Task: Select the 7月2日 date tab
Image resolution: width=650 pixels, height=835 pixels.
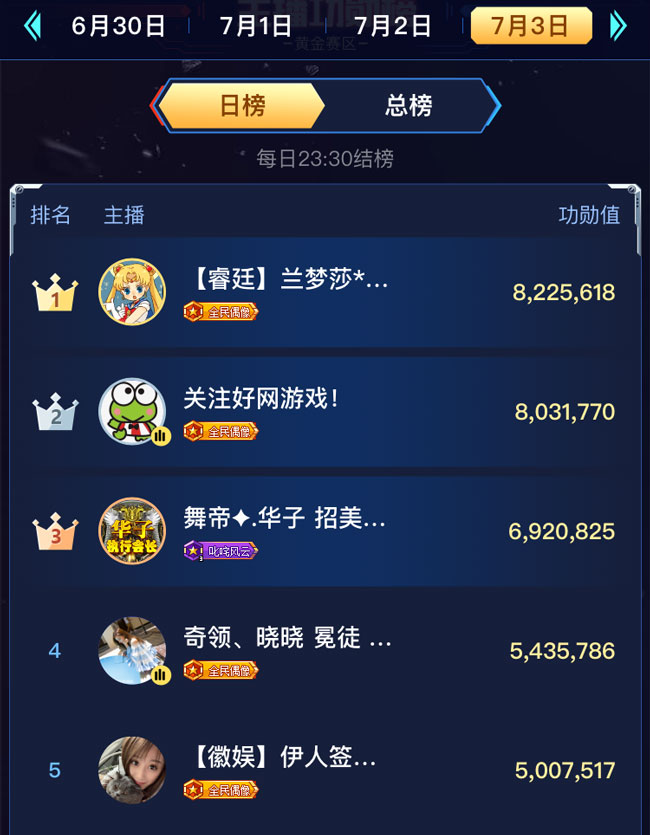Action: point(393,27)
